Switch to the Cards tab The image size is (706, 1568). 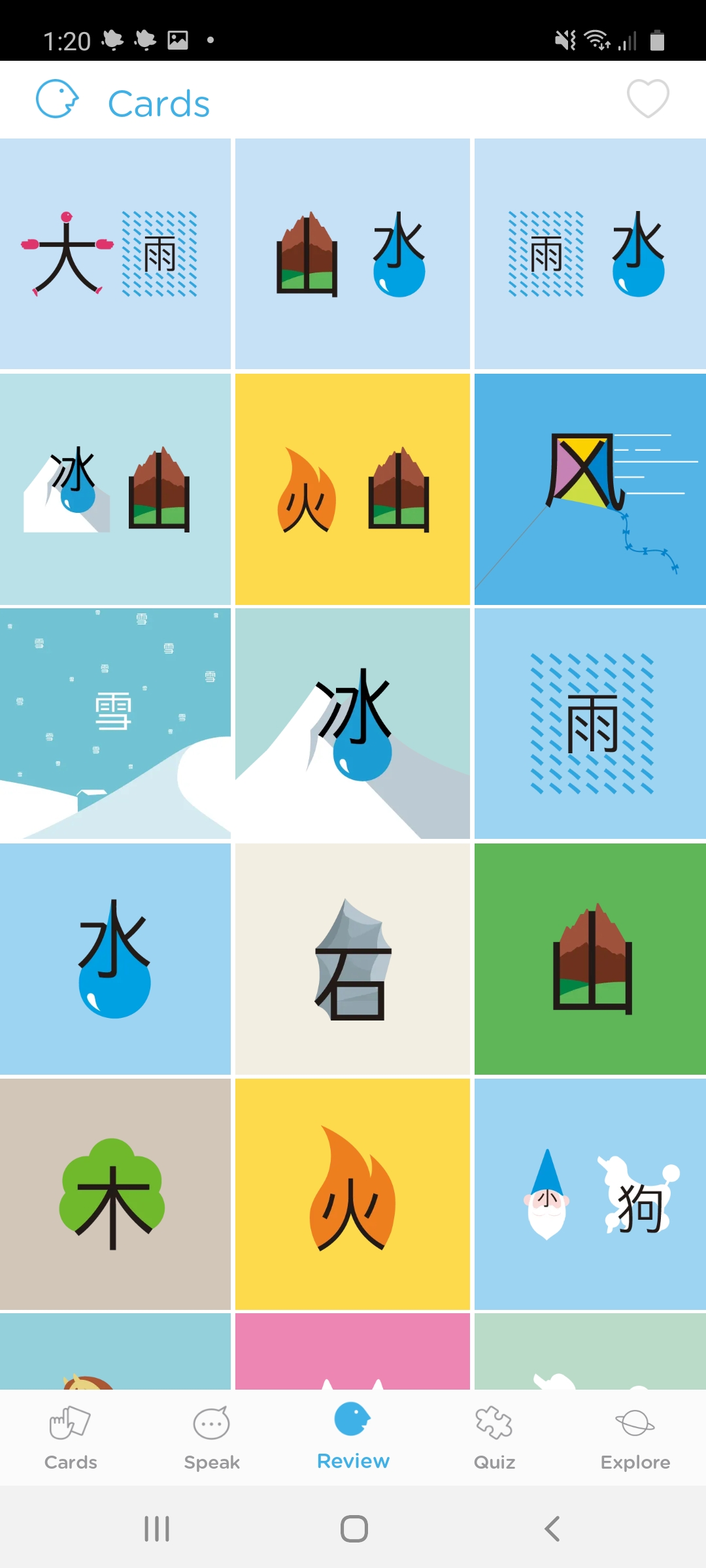click(x=71, y=1438)
